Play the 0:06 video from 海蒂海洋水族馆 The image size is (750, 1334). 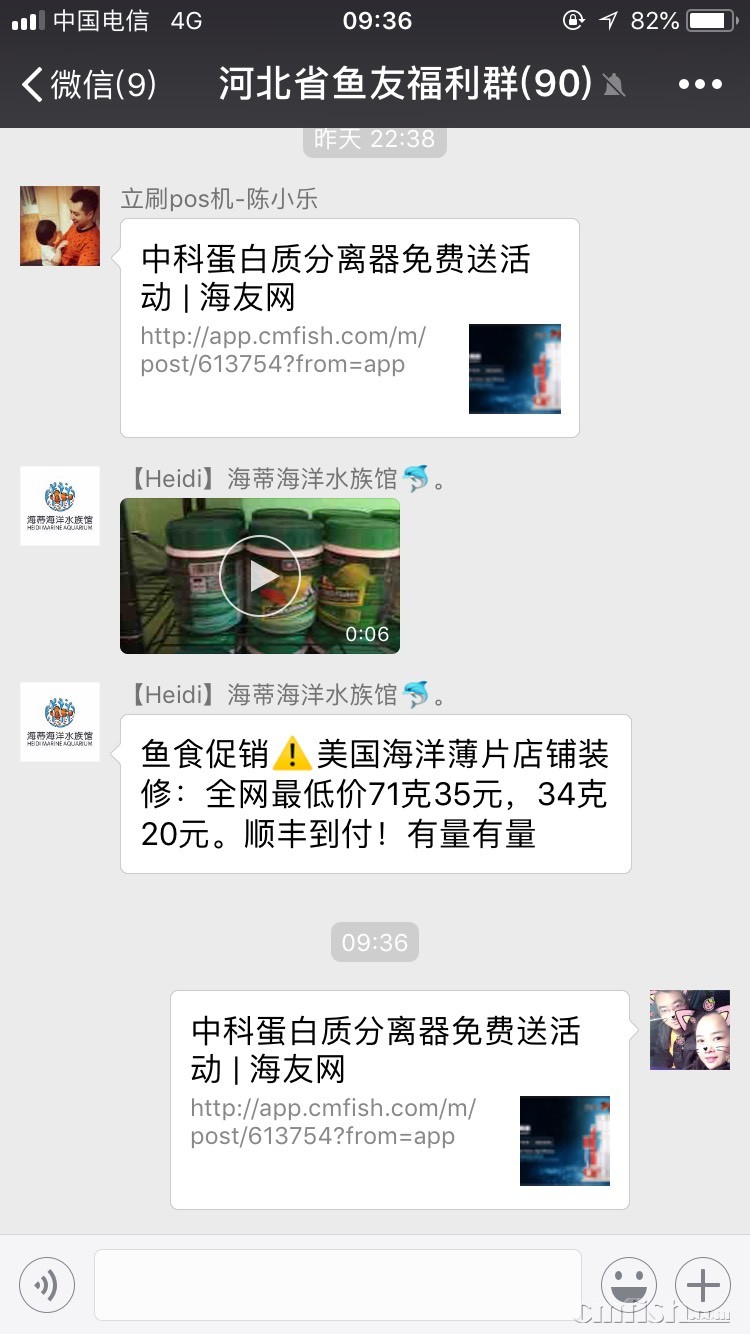pos(260,576)
